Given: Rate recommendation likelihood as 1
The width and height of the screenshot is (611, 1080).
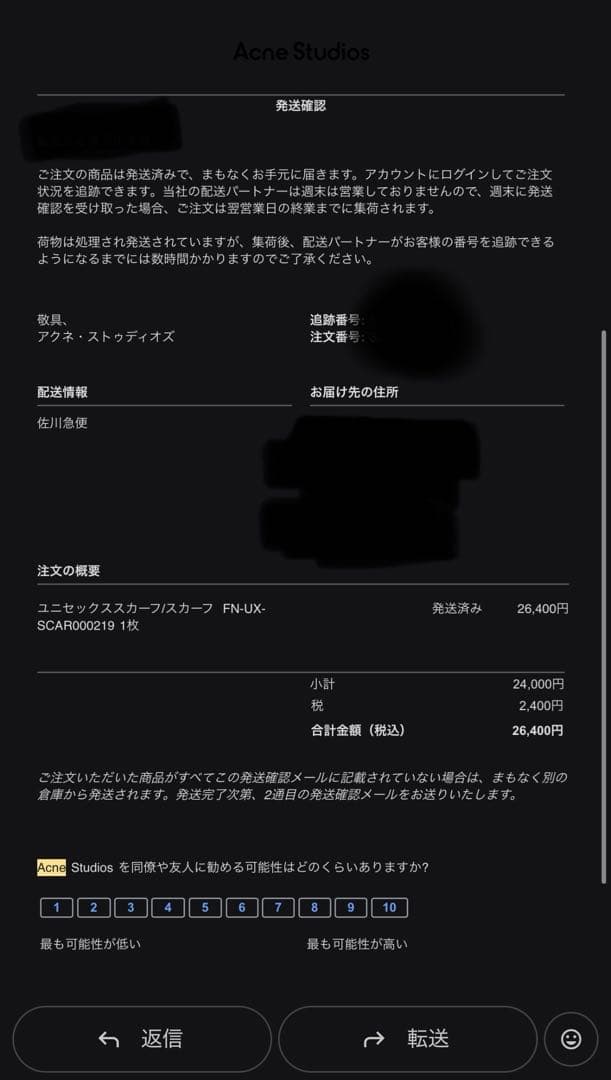Looking at the screenshot, I should (57, 908).
